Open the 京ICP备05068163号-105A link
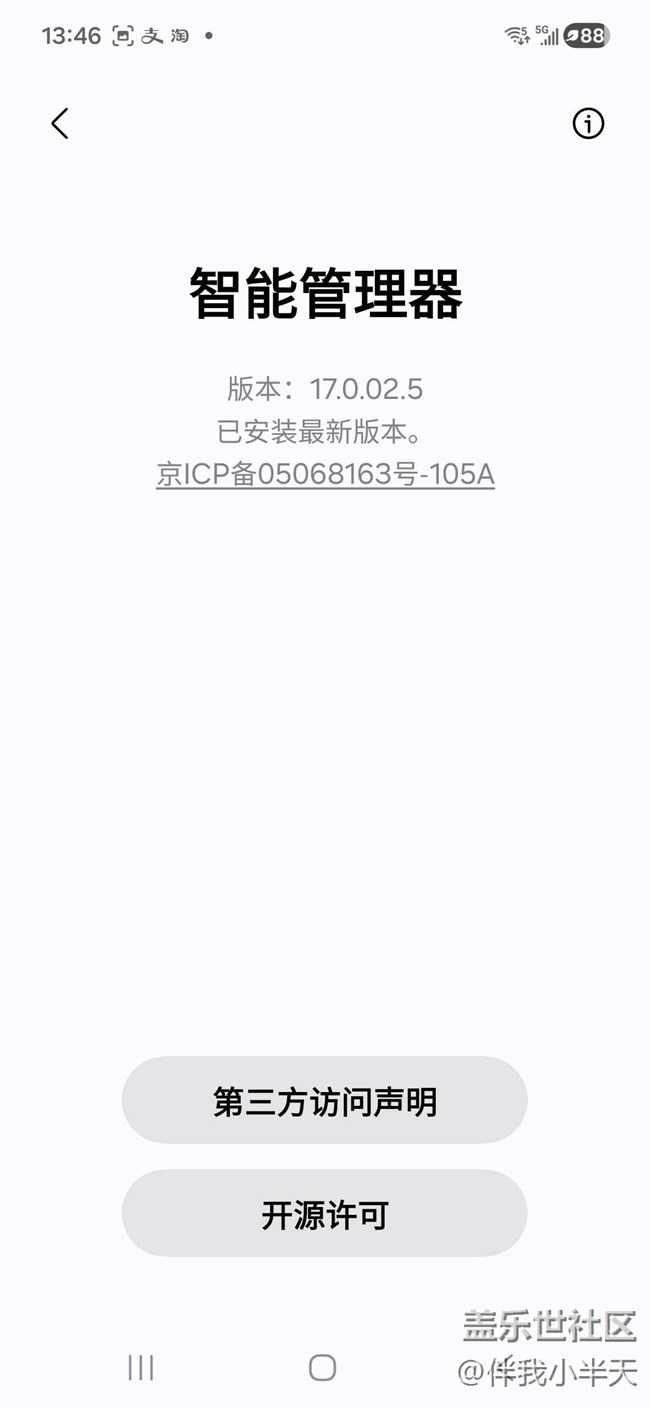Image resolution: width=650 pixels, height=1408 pixels. (325, 474)
